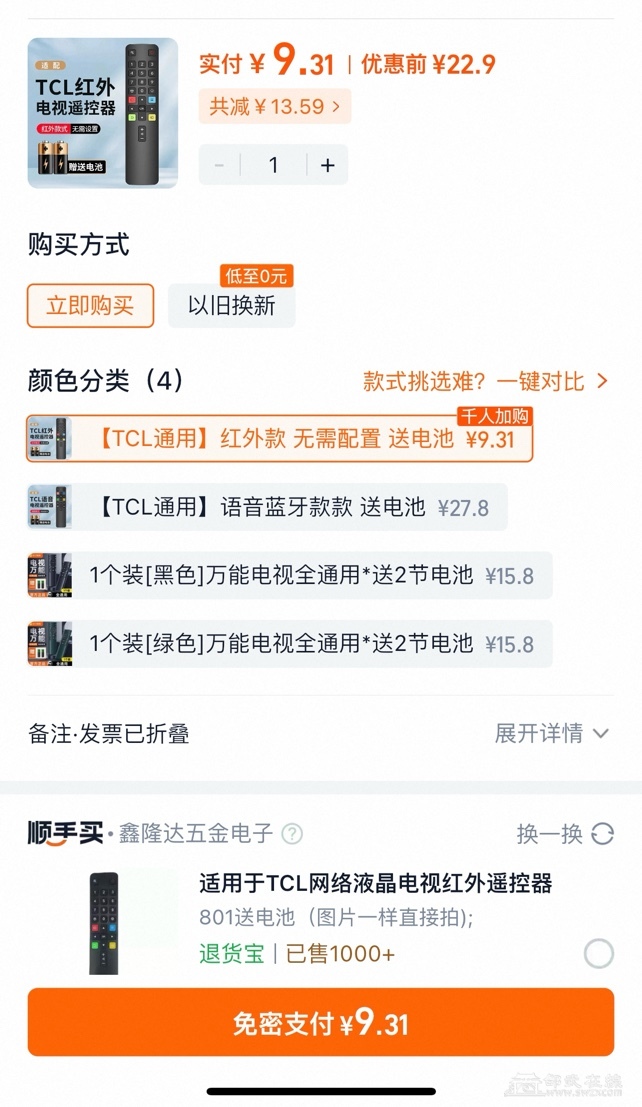Open the help icon beside 鑫隆达五金电子
Viewport: 642px width, 1107px height.
click(x=292, y=833)
